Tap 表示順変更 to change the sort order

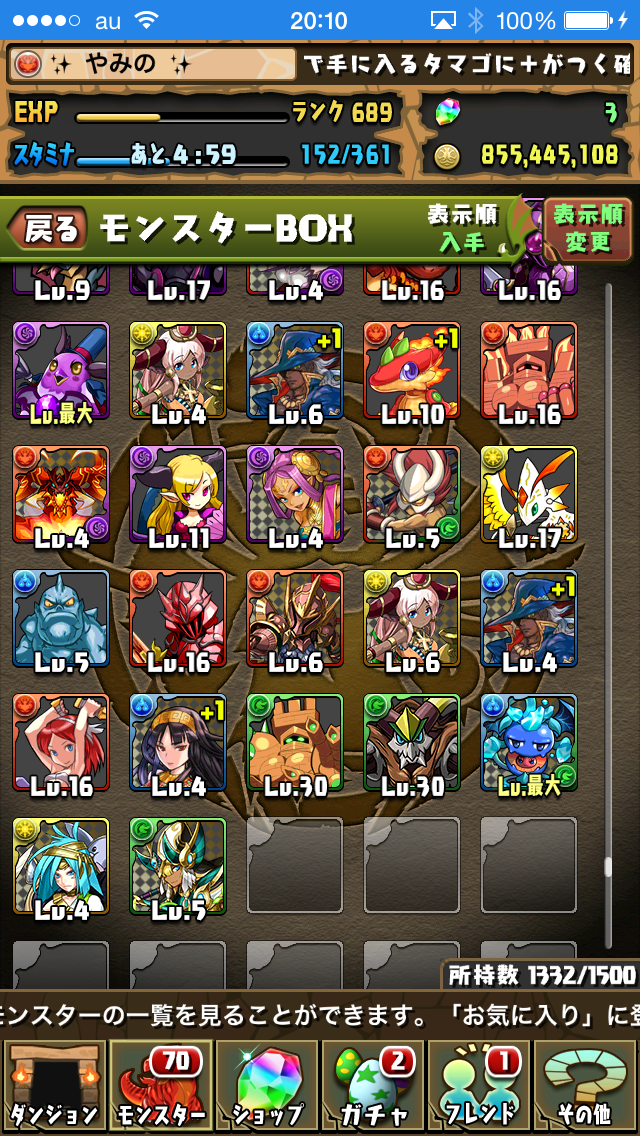(x=588, y=229)
